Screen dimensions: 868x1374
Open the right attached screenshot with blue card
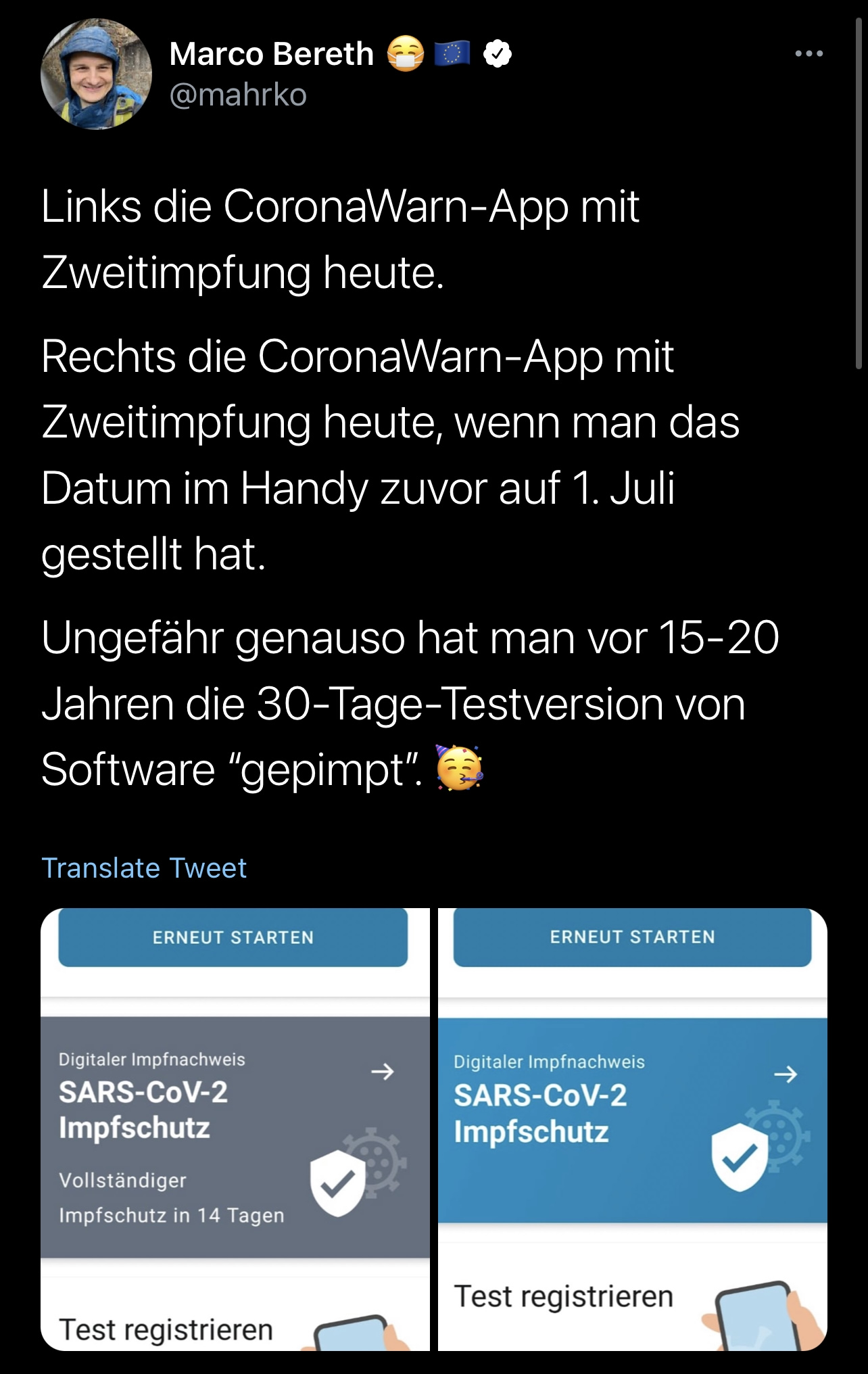click(x=632, y=1129)
